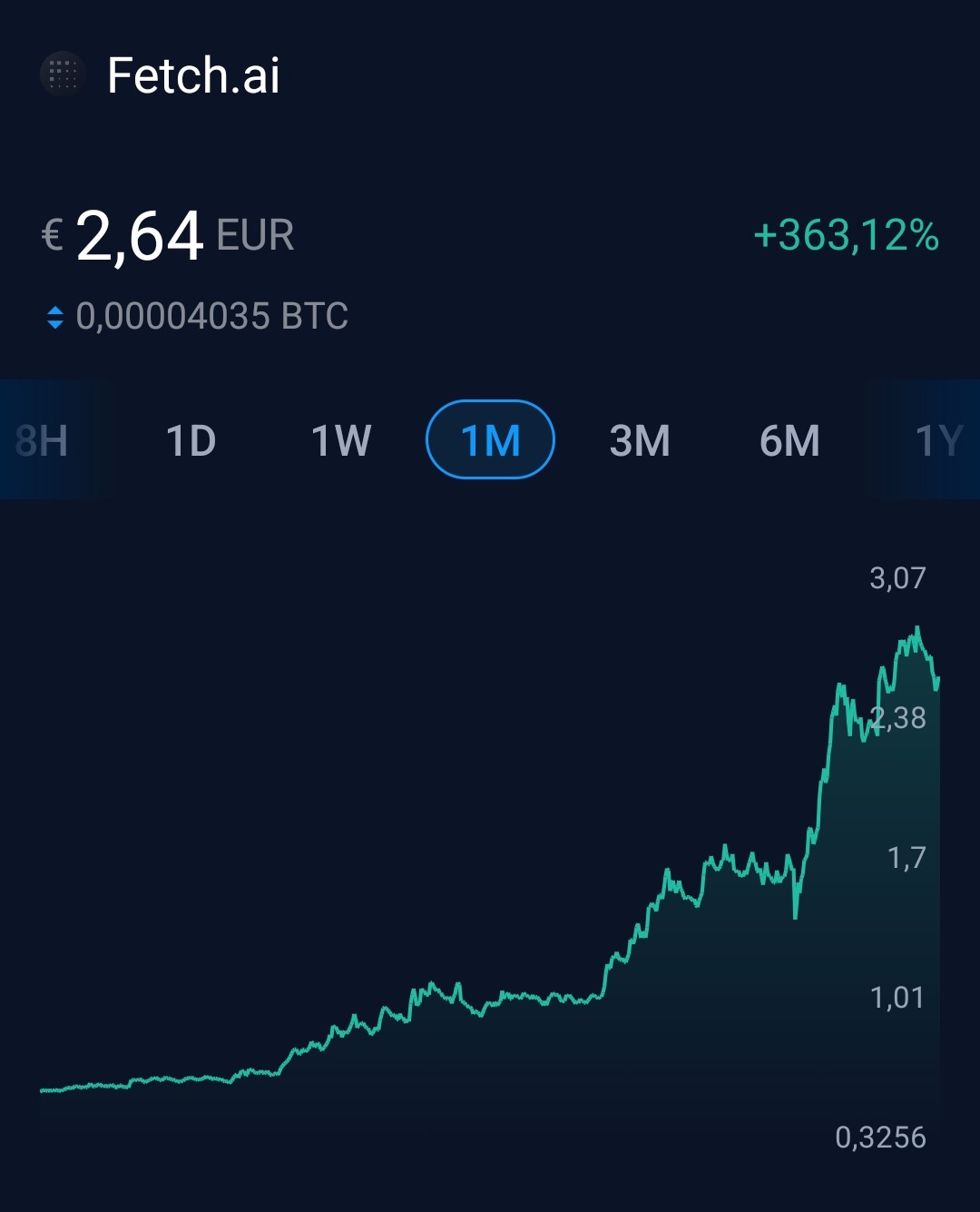Select the 1D time range
This screenshot has height=1212, width=980.
(x=191, y=441)
